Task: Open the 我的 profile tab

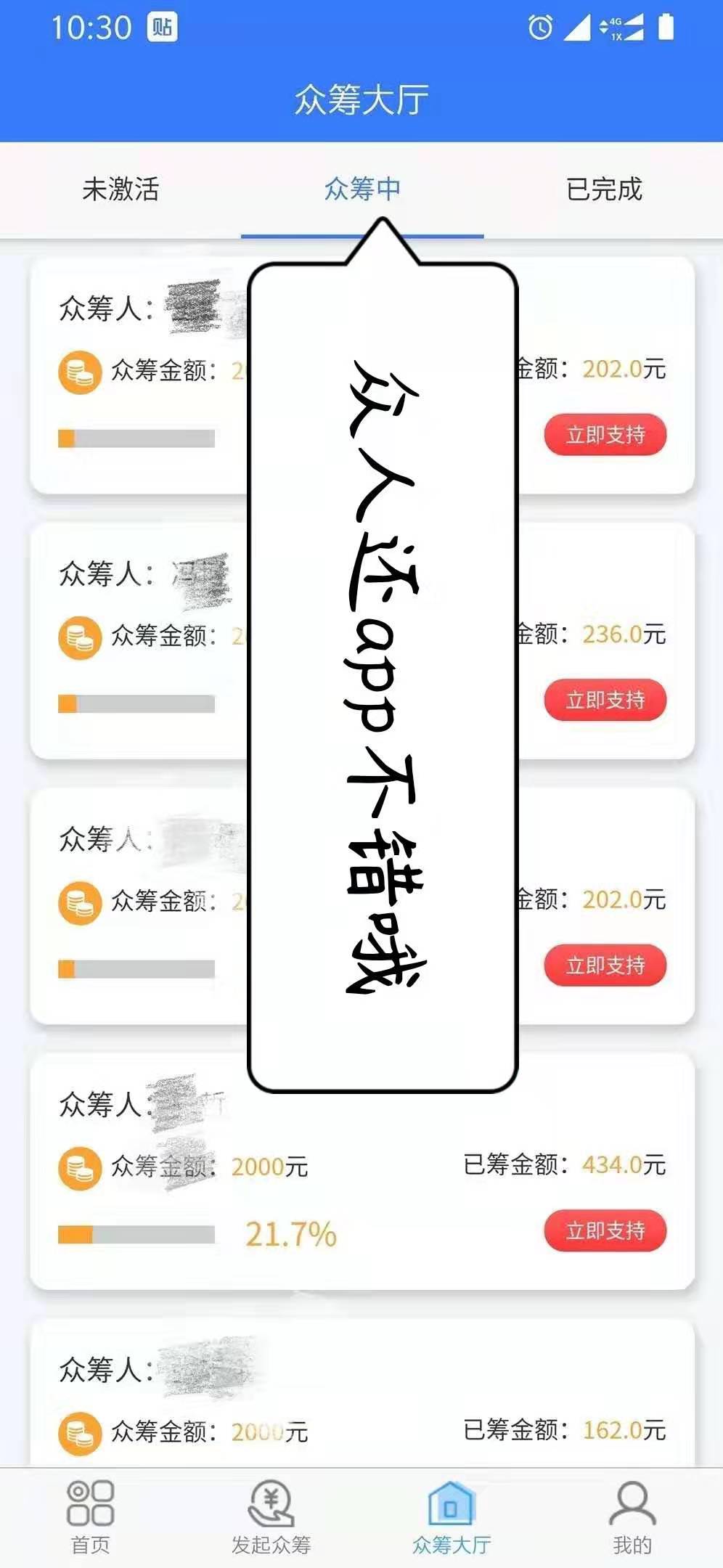Action: 632,1517
